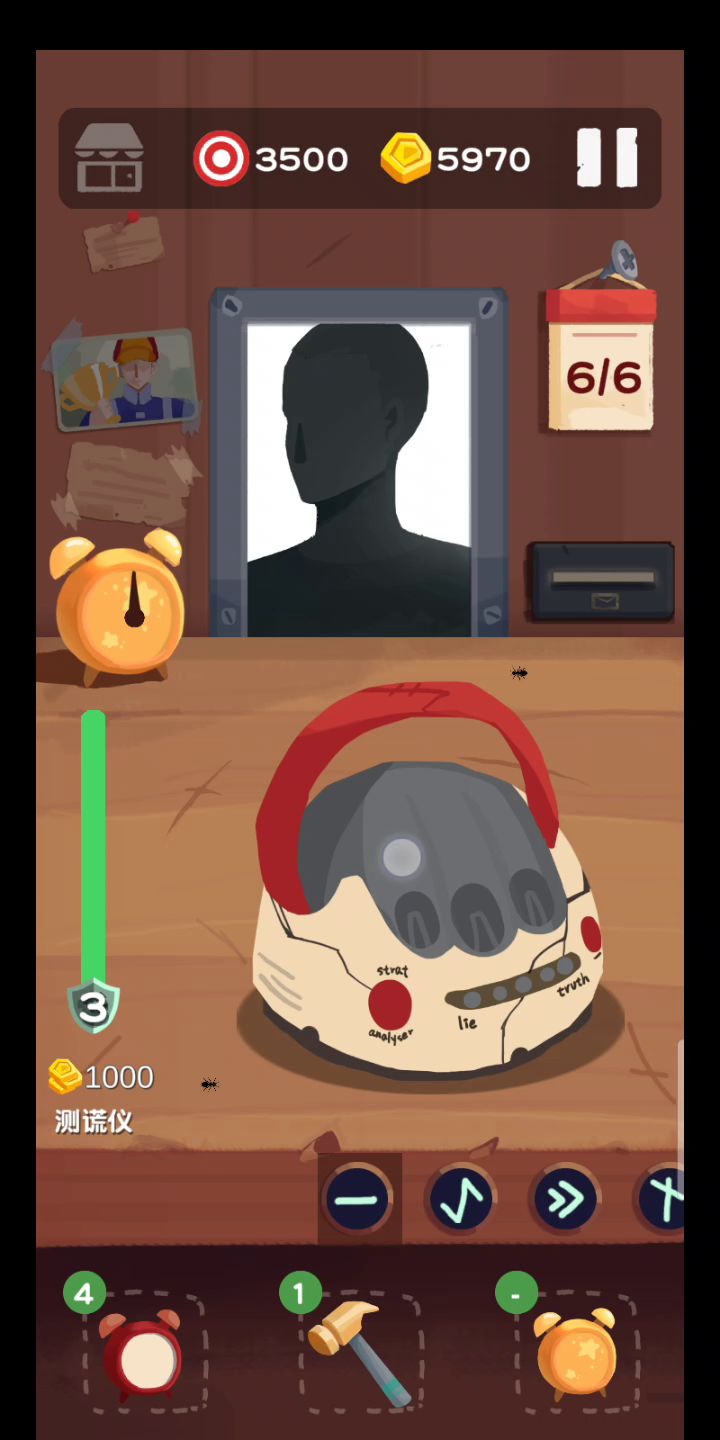Use the red alarm clock item
The image size is (720, 1440).
(x=143, y=1353)
